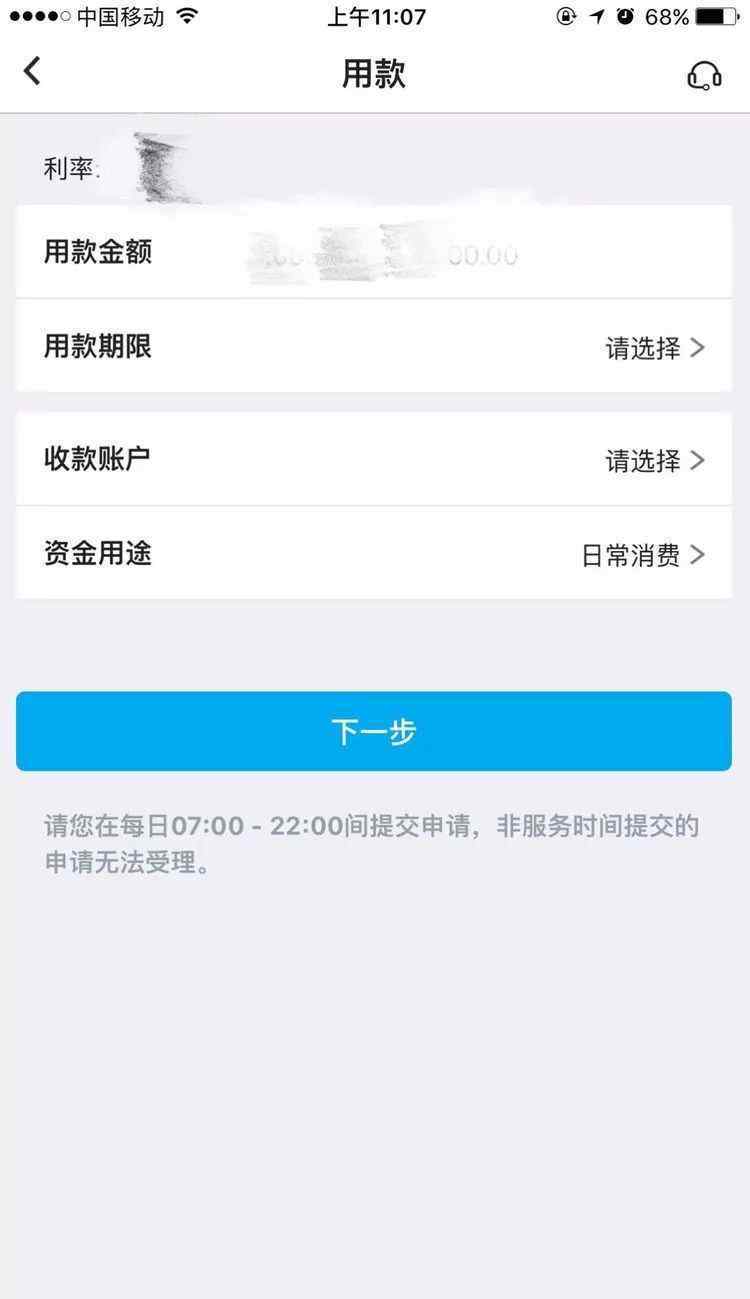Tap the 用款金额 amount field
This screenshot has width=750, height=1299.
click(374, 252)
